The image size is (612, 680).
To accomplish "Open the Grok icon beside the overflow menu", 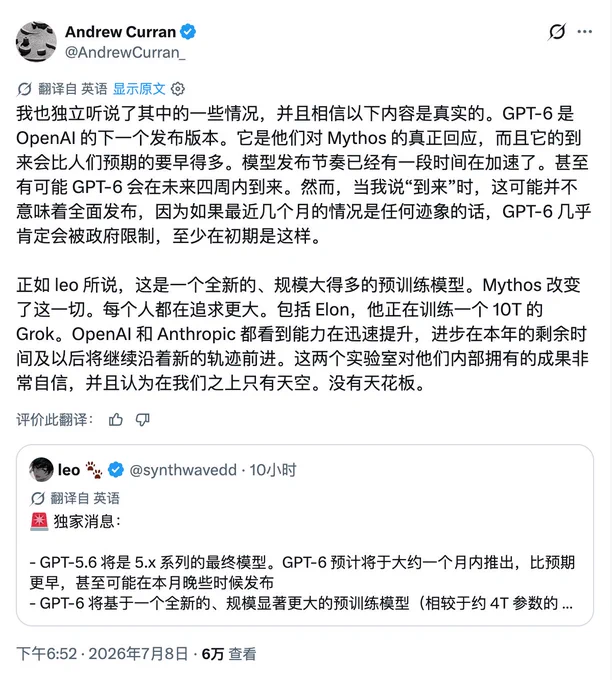I will tap(557, 32).
